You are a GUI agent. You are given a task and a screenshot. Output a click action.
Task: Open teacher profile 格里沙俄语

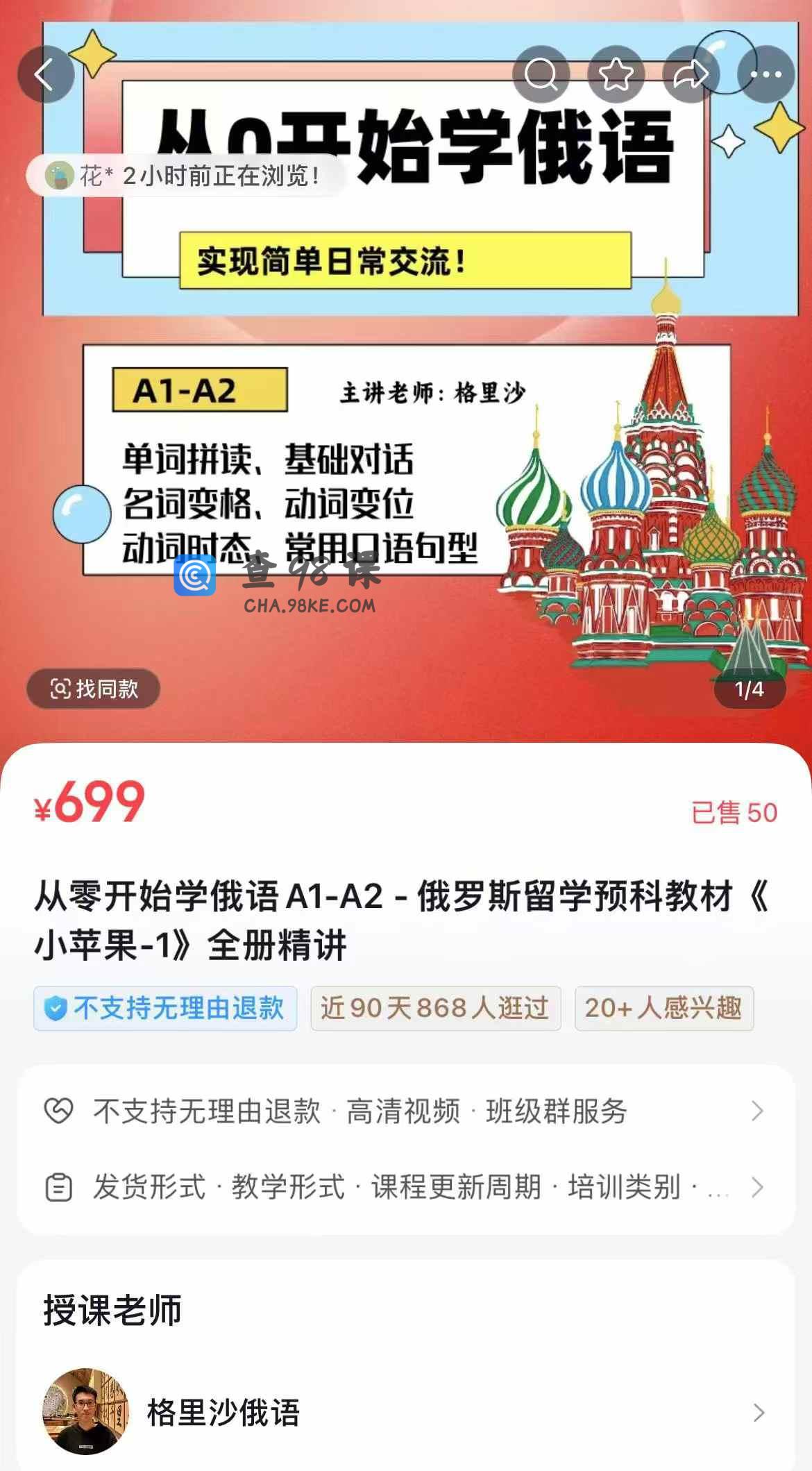pos(405,1412)
